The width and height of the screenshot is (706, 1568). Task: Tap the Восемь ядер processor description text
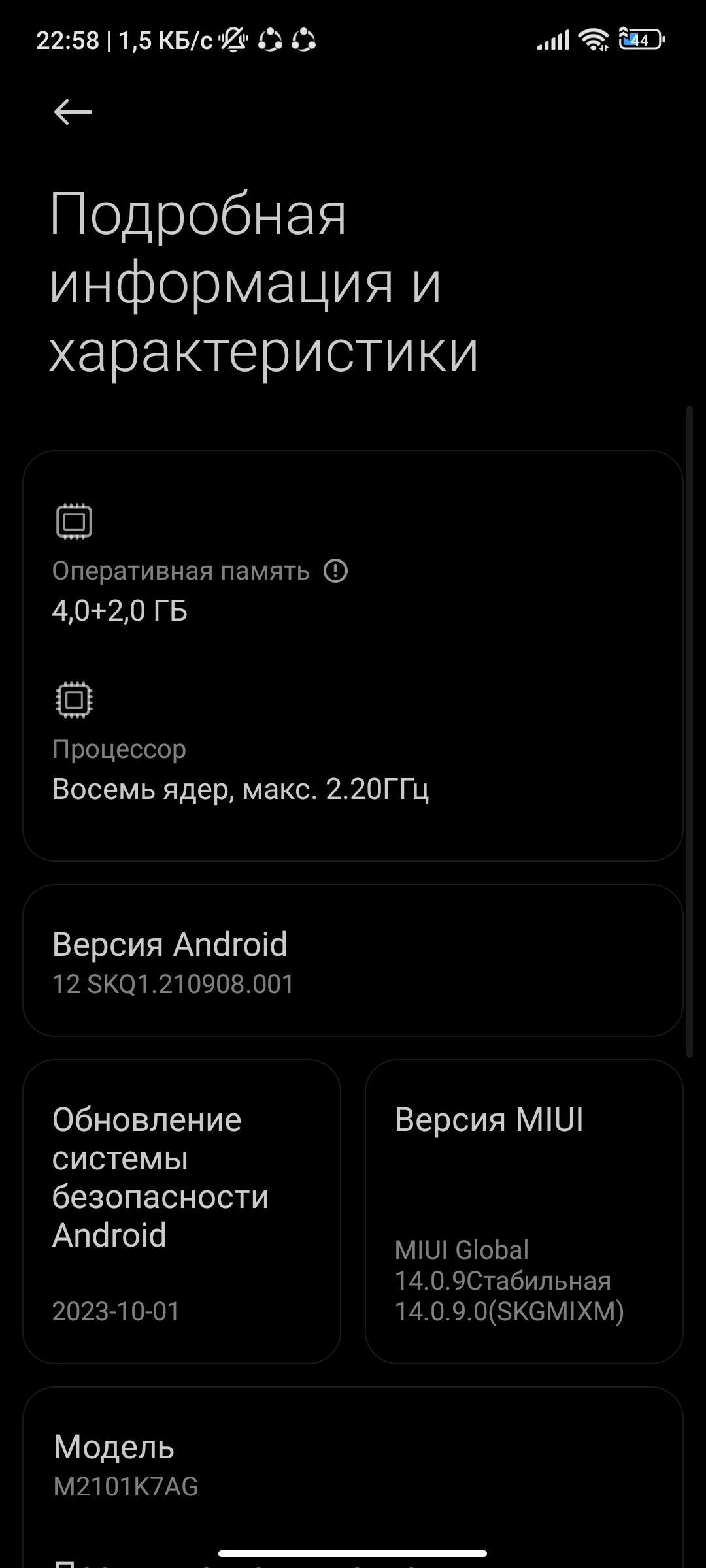click(x=242, y=791)
